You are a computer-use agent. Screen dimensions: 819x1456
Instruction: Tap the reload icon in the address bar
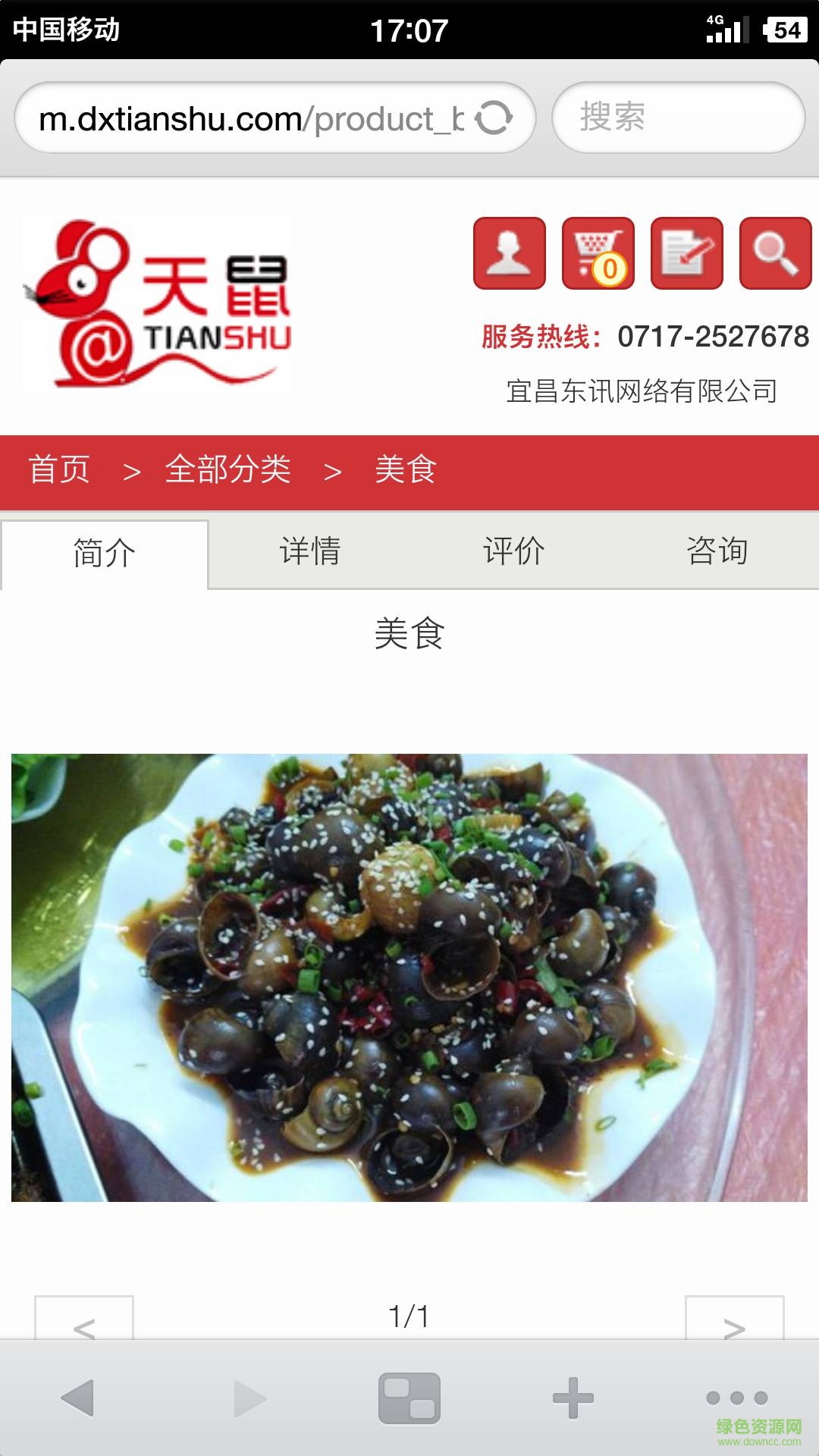[x=494, y=118]
